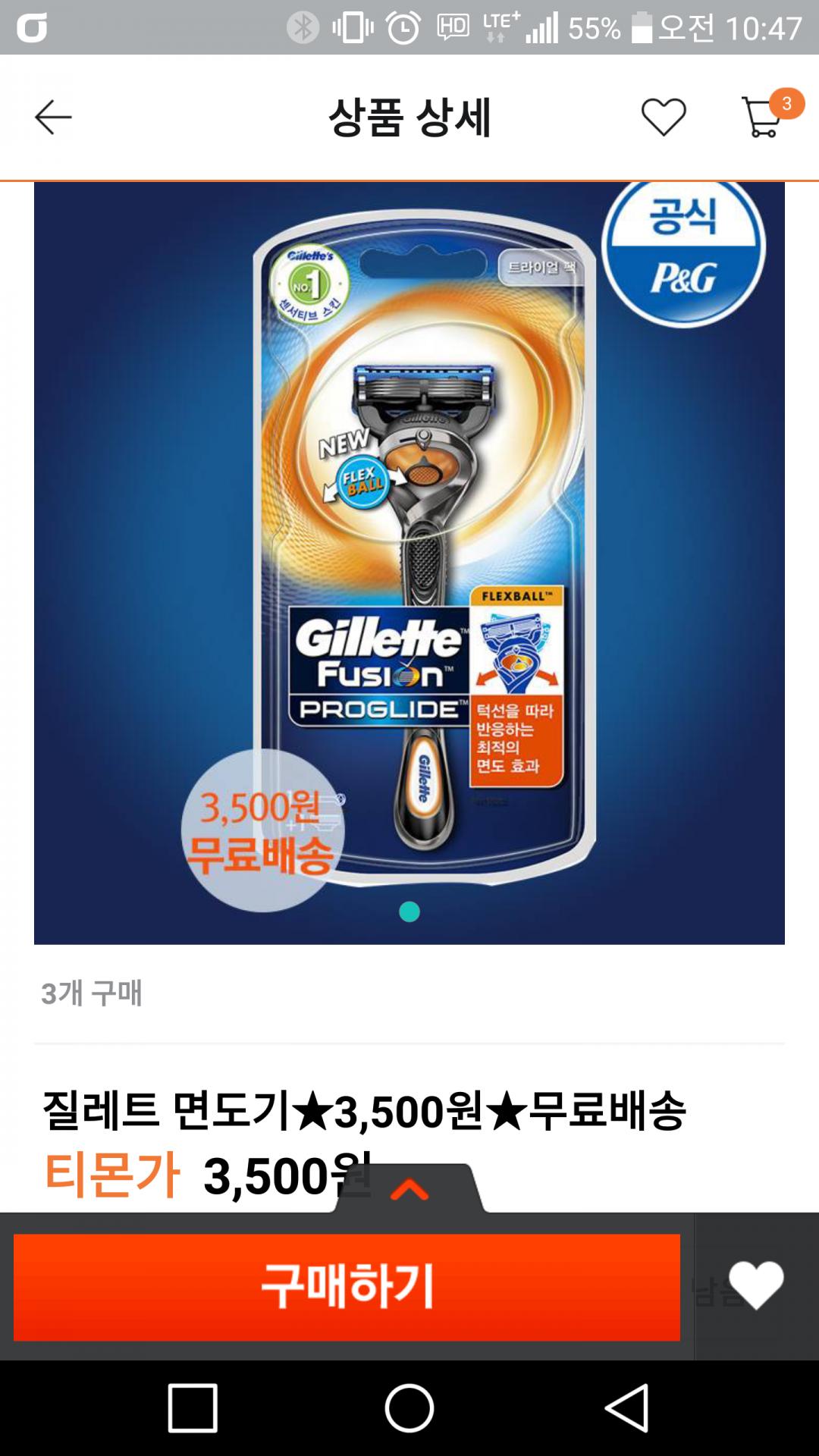The height and width of the screenshot is (1456, 819).
Task: Tap the system home button
Action: (409, 1408)
